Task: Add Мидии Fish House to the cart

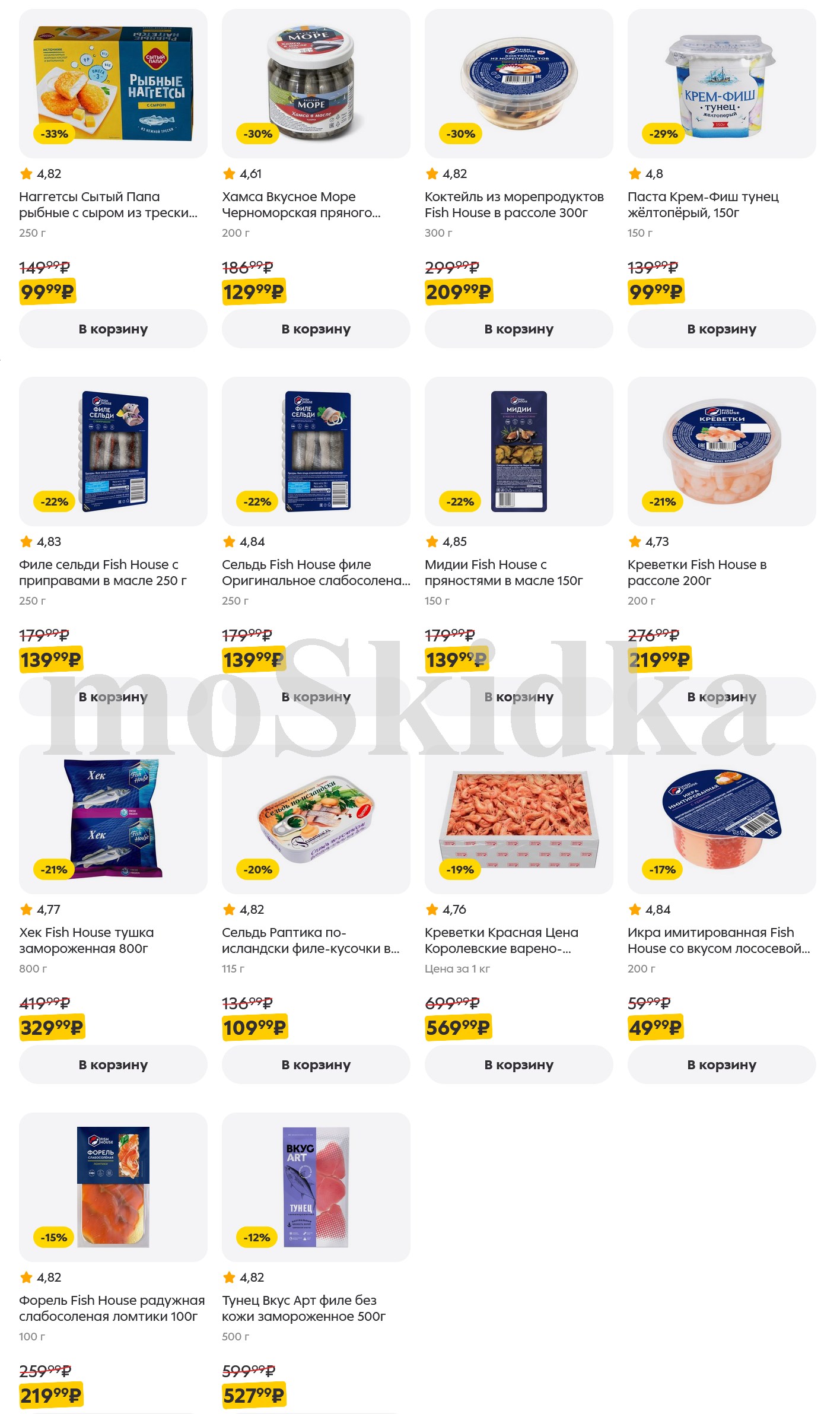Action: click(x=518, y=697)
